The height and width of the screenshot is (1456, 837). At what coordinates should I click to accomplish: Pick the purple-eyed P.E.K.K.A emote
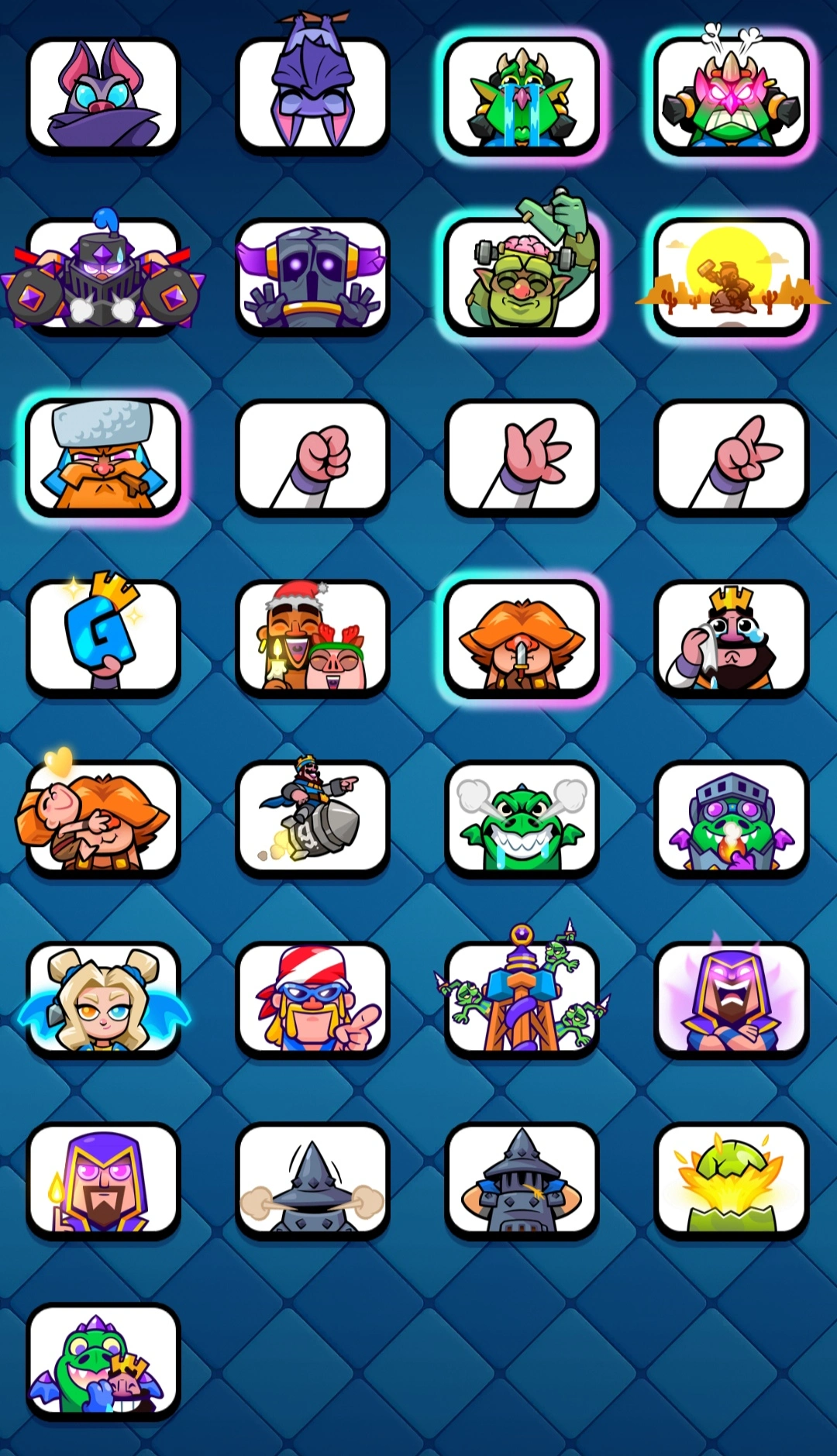(x=312, y=277)
